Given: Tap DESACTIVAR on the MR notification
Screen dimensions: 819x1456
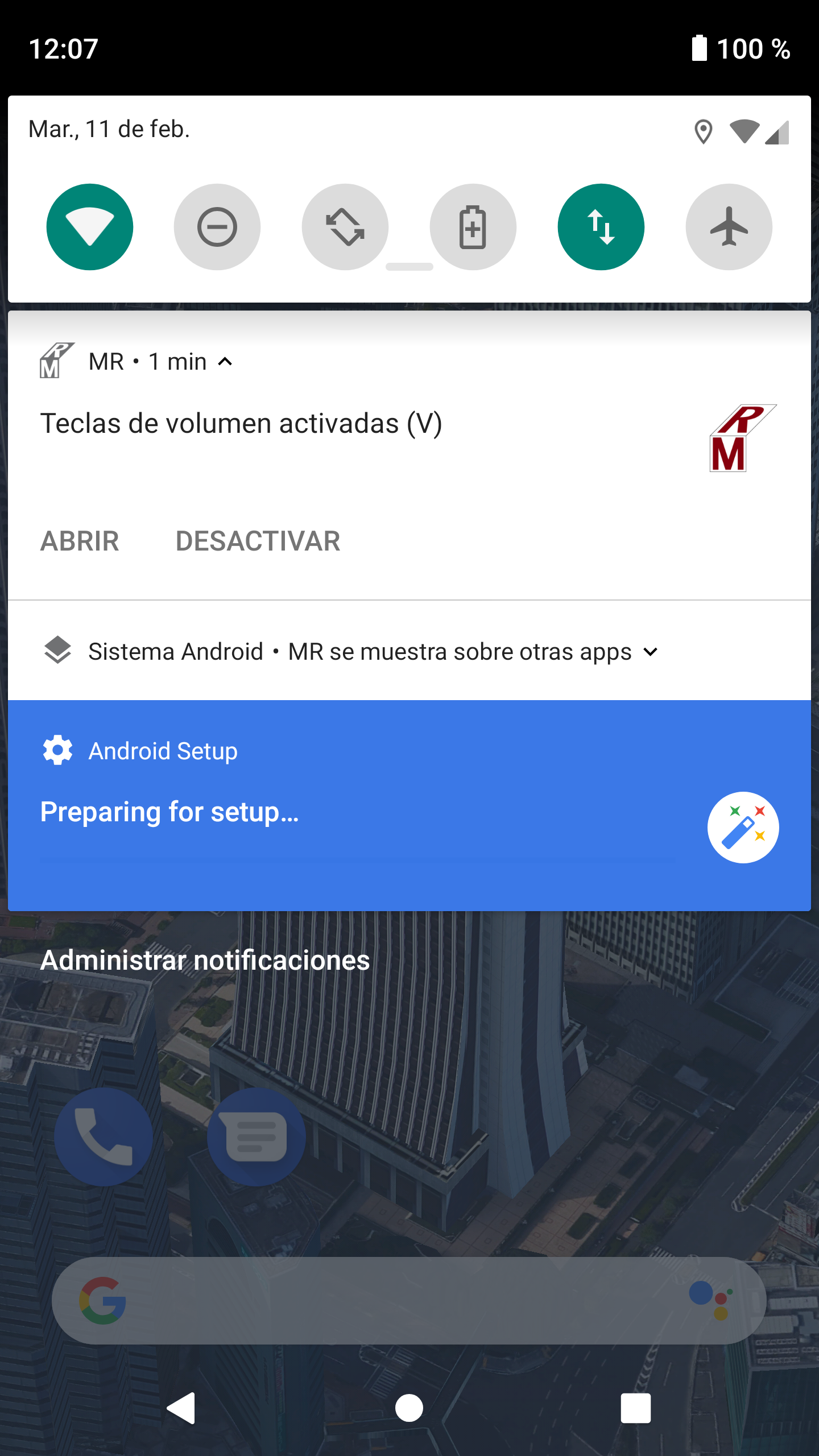Looking at the screenshot, I should pos(258,541).
